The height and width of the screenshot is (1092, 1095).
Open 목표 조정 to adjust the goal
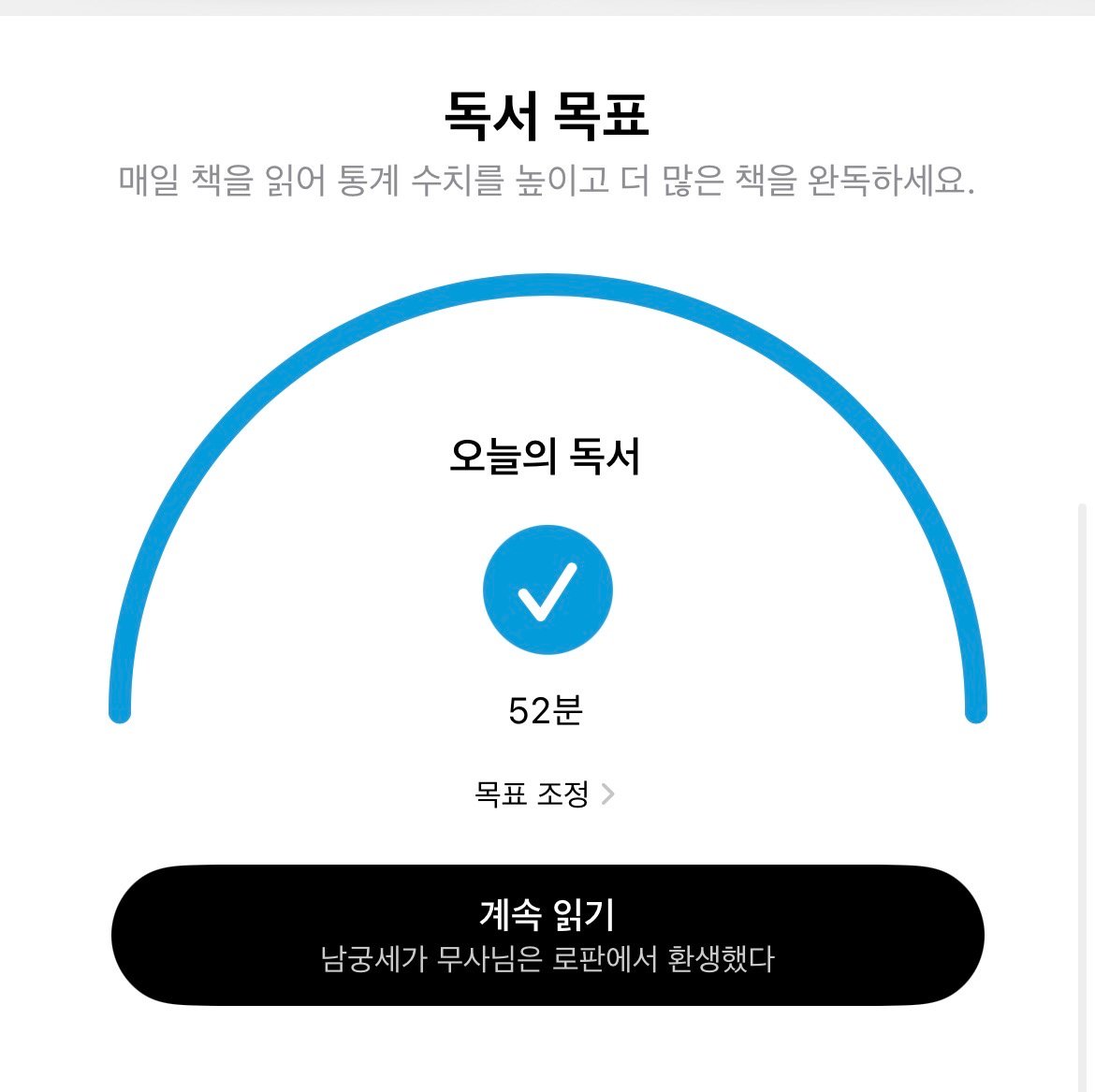(x=544, y=794)
